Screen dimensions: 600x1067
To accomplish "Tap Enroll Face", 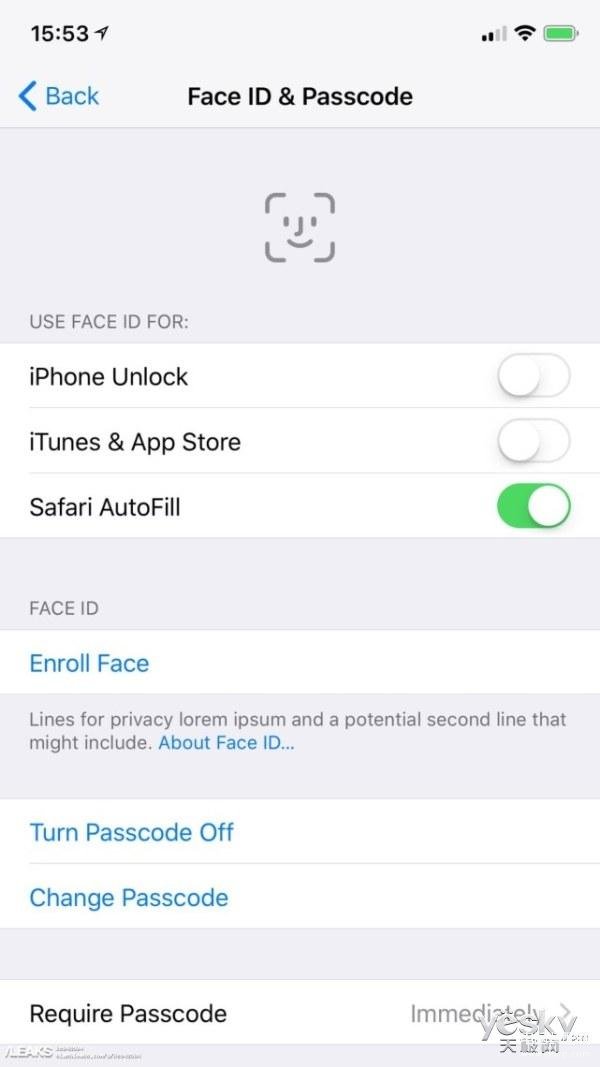I will (89, 663).
